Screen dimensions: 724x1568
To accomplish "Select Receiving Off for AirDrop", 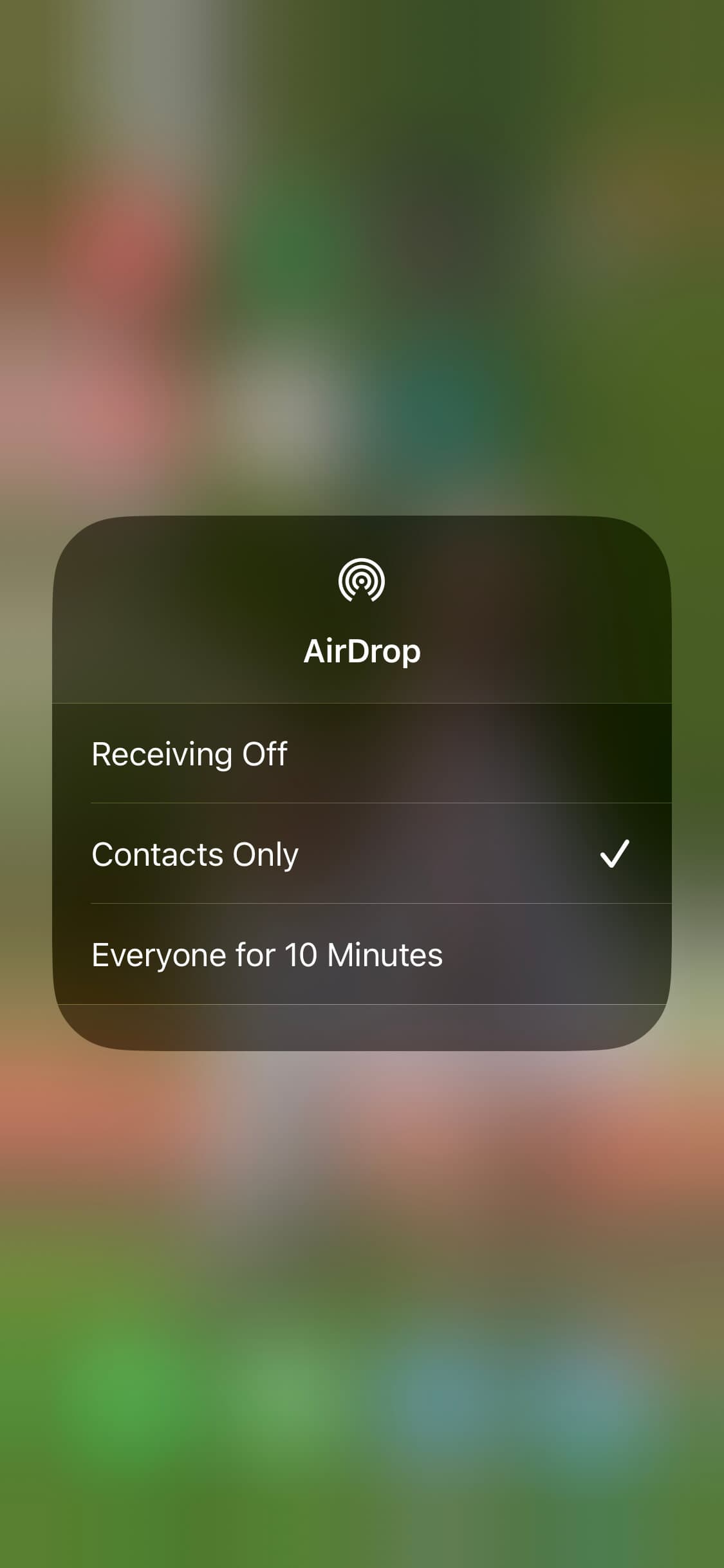I will point(189,754).
